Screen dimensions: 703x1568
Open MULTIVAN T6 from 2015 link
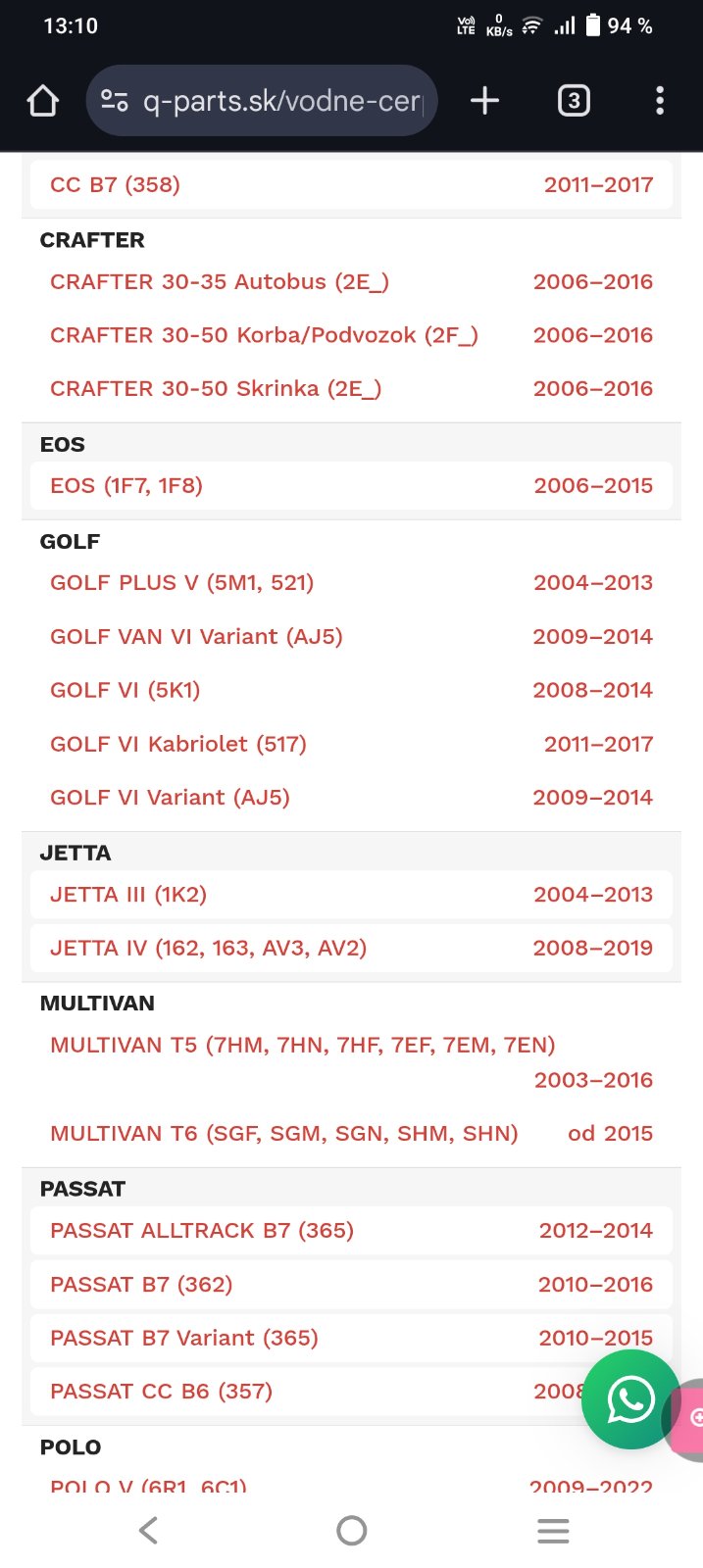point(284,1134)
